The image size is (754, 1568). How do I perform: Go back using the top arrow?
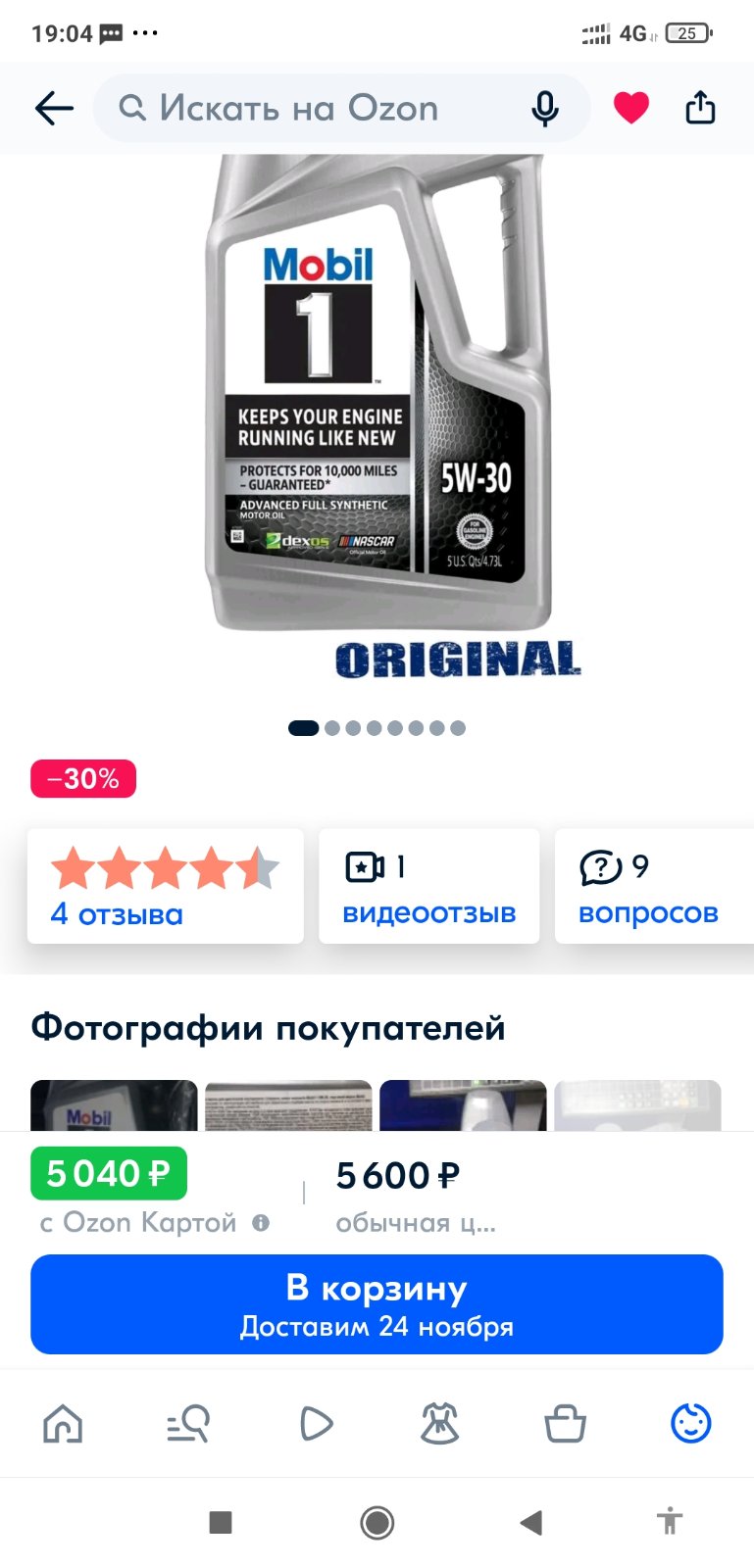[x=54, y=108]
